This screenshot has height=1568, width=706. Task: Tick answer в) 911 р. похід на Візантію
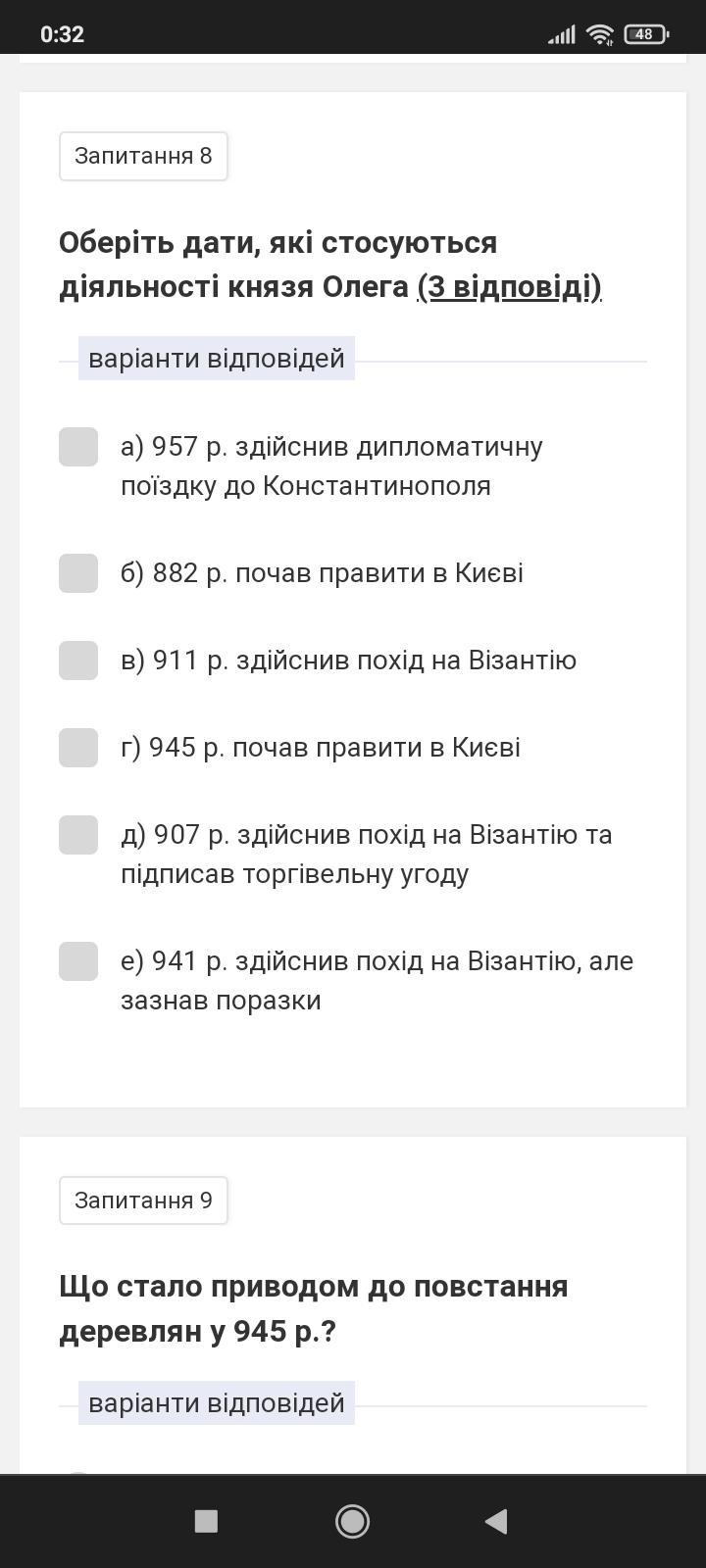tap(78, 661)
